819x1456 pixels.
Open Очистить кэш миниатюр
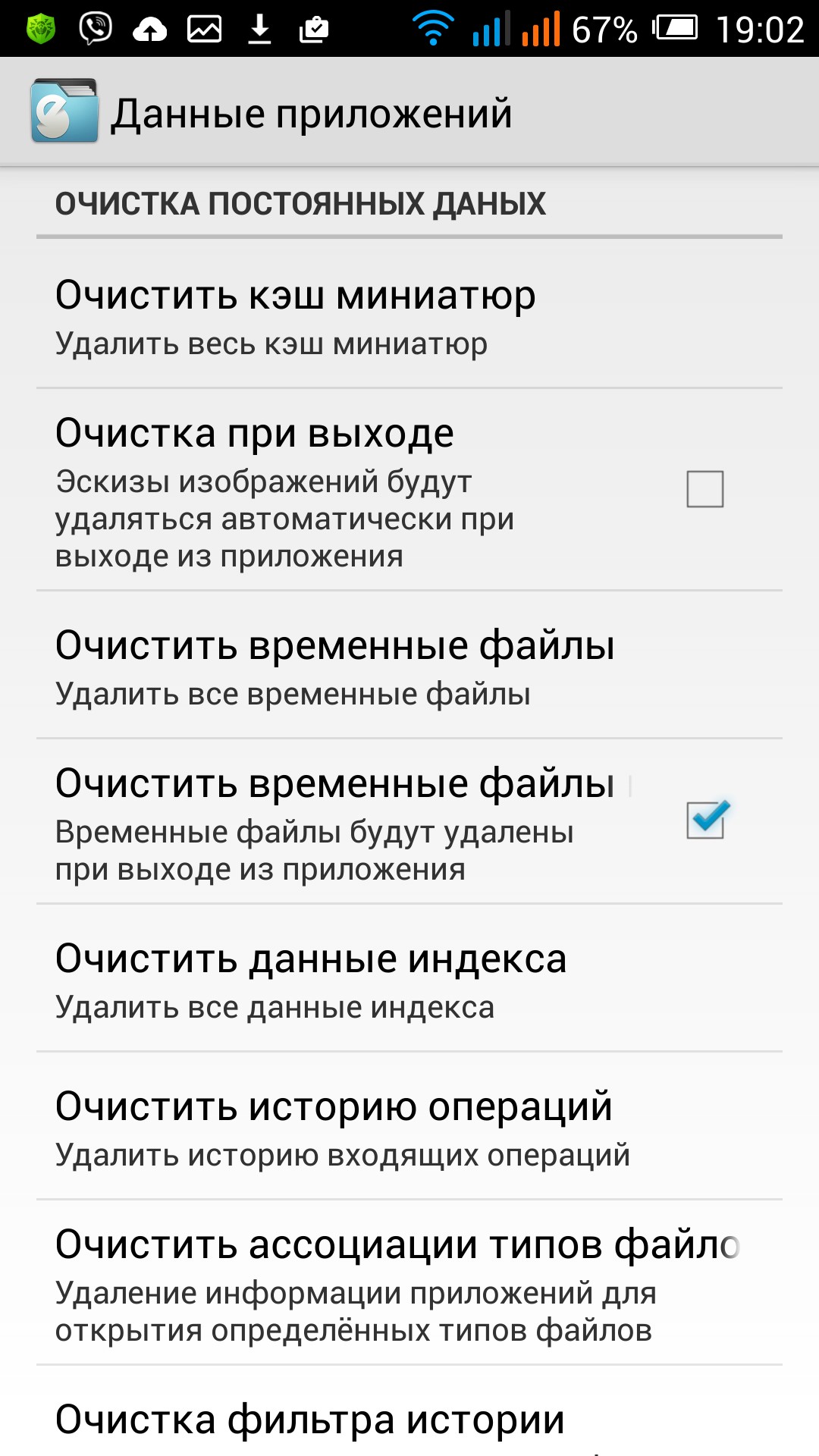click(x=409, y=317)
